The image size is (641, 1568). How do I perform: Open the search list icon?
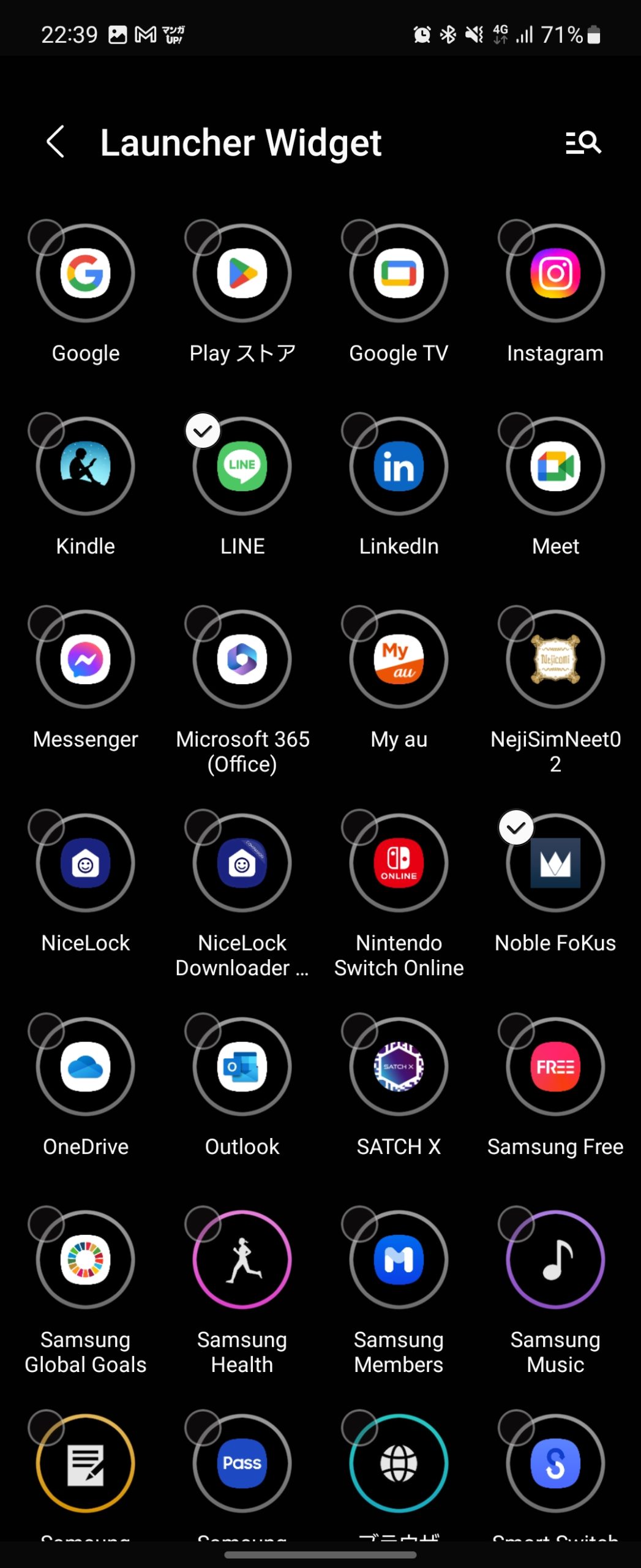pyautogui.click(x=583, y=143)
